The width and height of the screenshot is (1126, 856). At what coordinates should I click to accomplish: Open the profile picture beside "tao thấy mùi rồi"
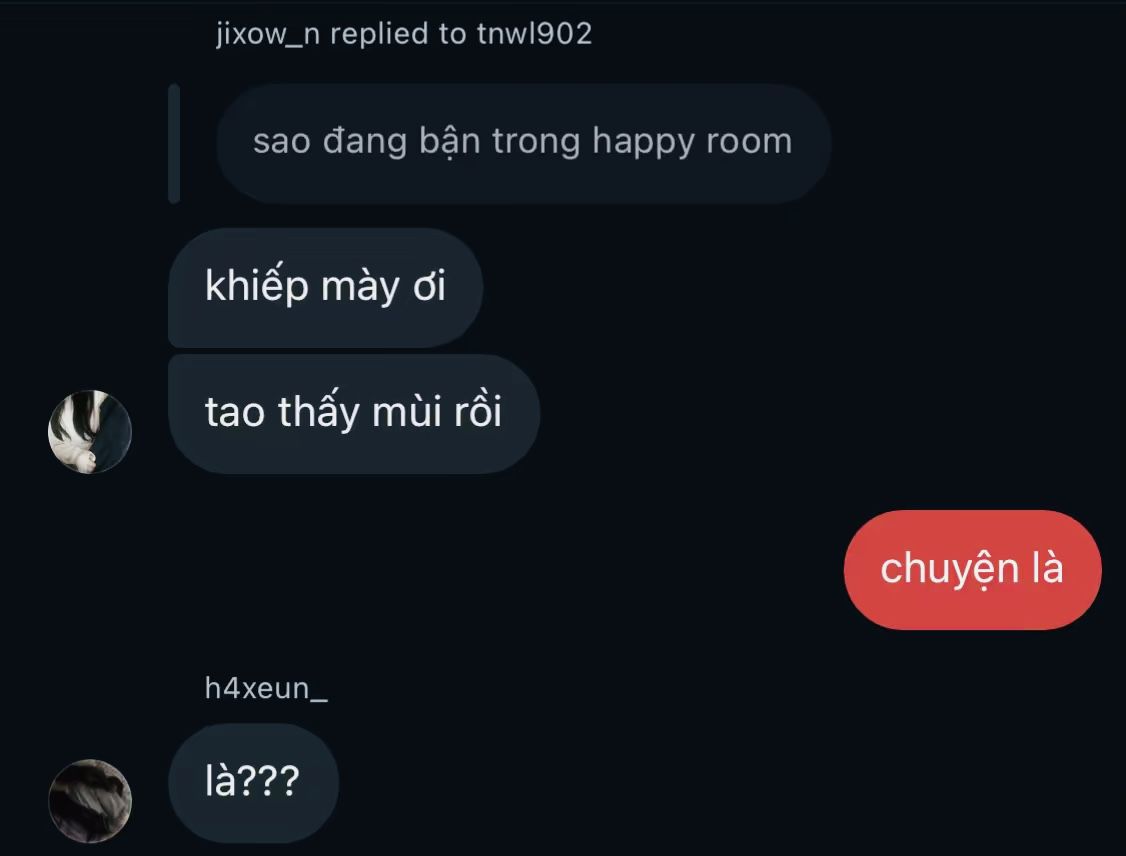pyautogui.click(x=90, y=432)
